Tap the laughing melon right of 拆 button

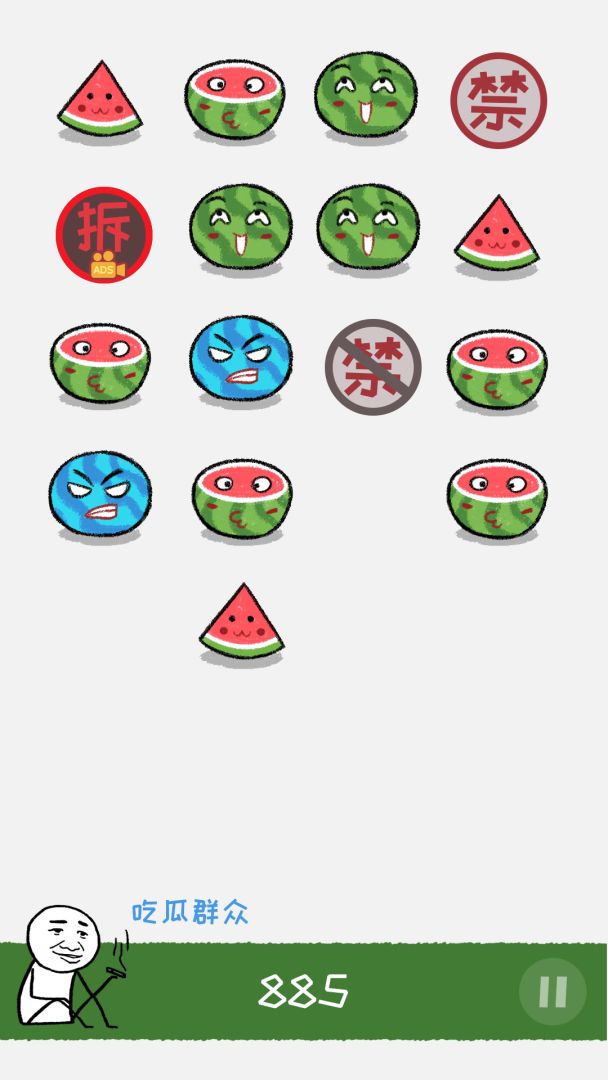(x=240, y=227)
